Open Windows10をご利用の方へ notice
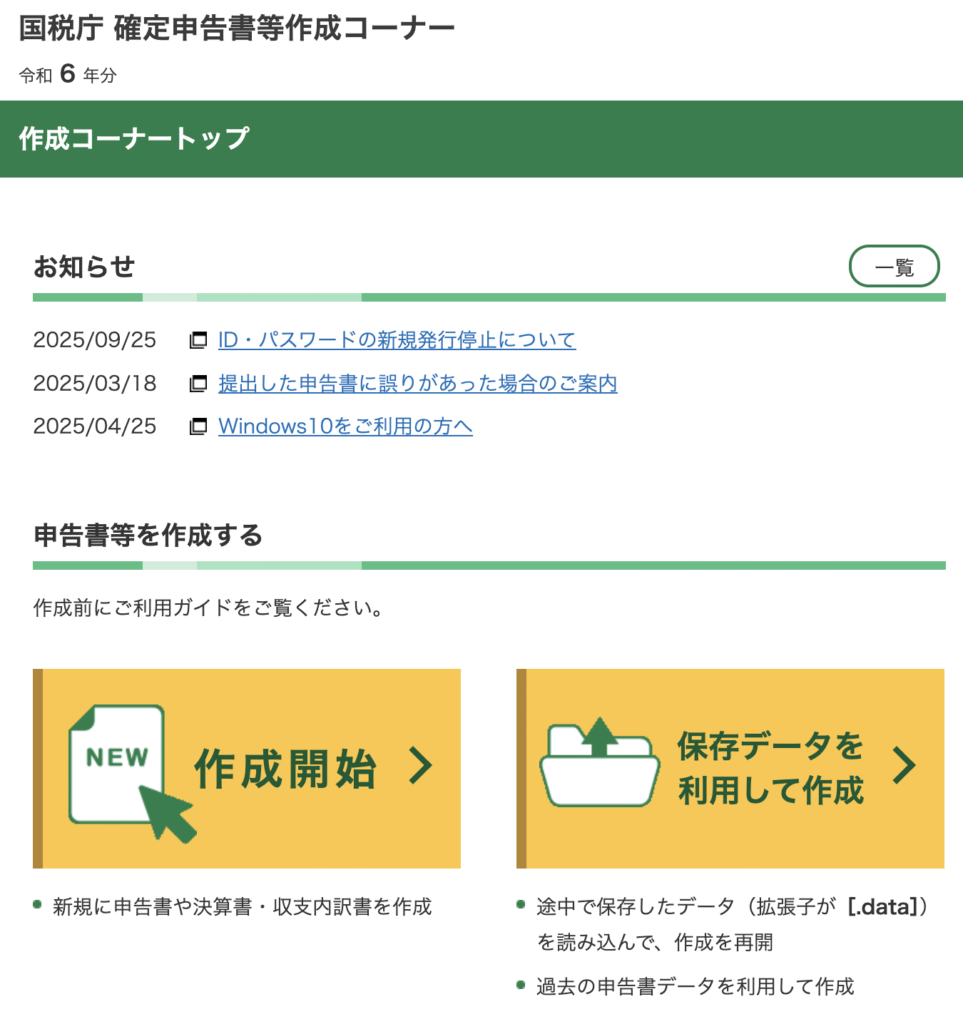Viewport: 963px width, 1024px height. (x=345, y=426)
